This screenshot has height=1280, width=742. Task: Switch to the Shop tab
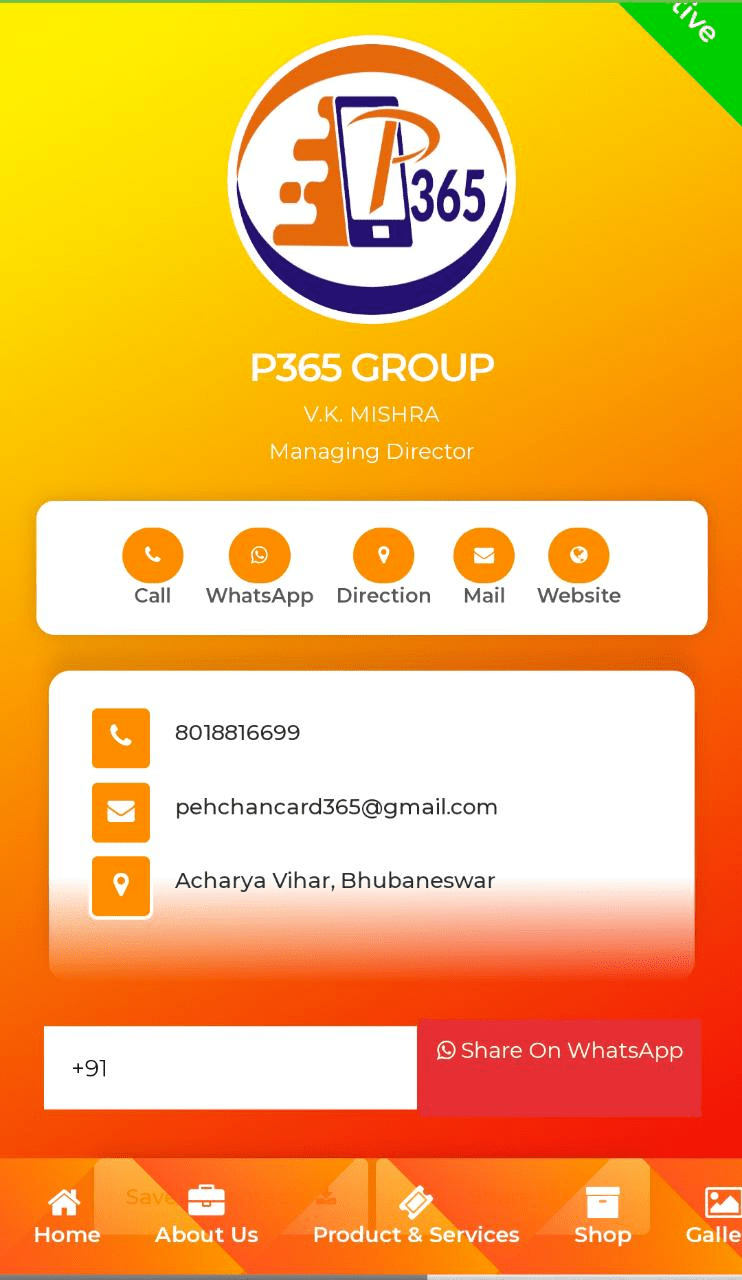pos(602,1217)
